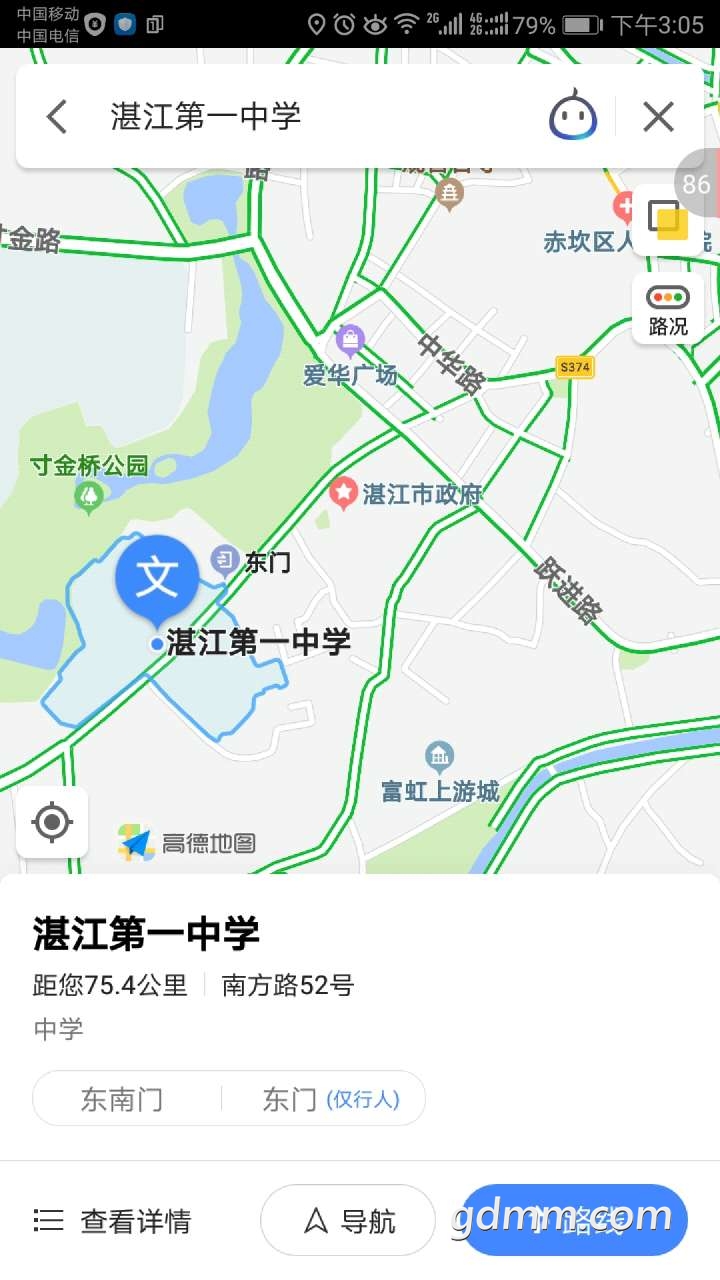Open 查看详情 for the school
This screenshot has height=1280, width=720.
(x=112, y=1221)
